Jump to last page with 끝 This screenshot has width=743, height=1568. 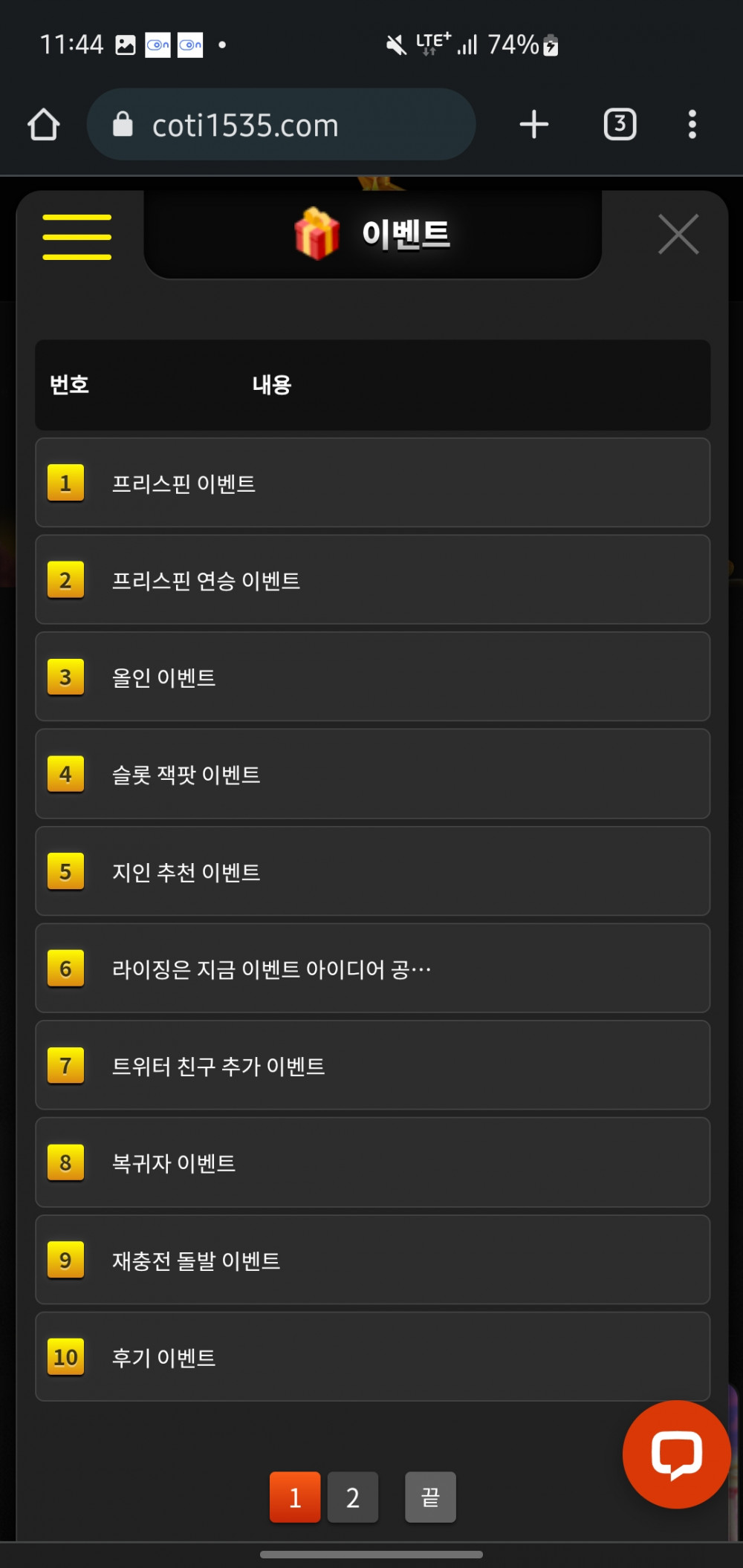[430, 1497]
